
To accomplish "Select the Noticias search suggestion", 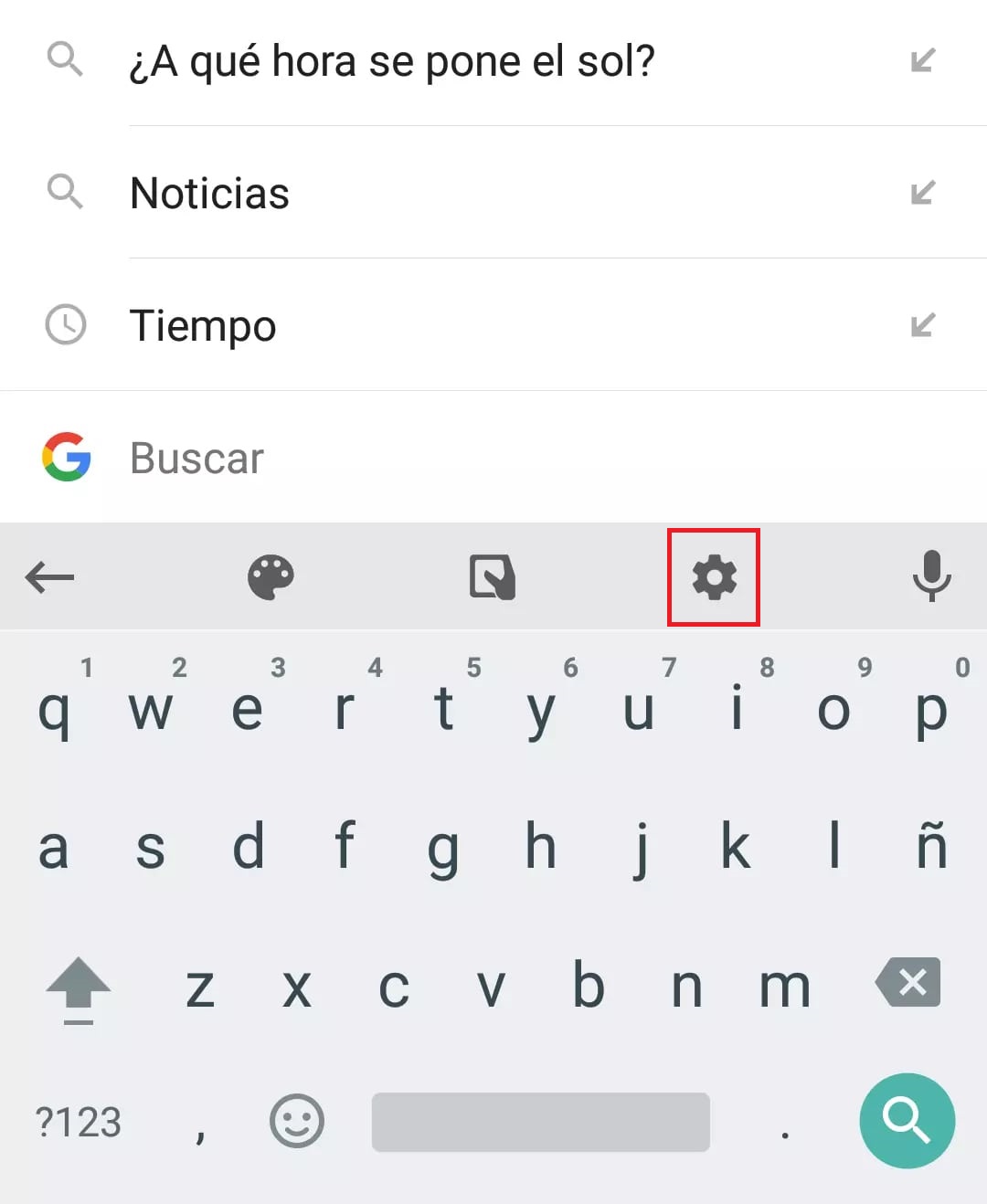I will 210,193.
